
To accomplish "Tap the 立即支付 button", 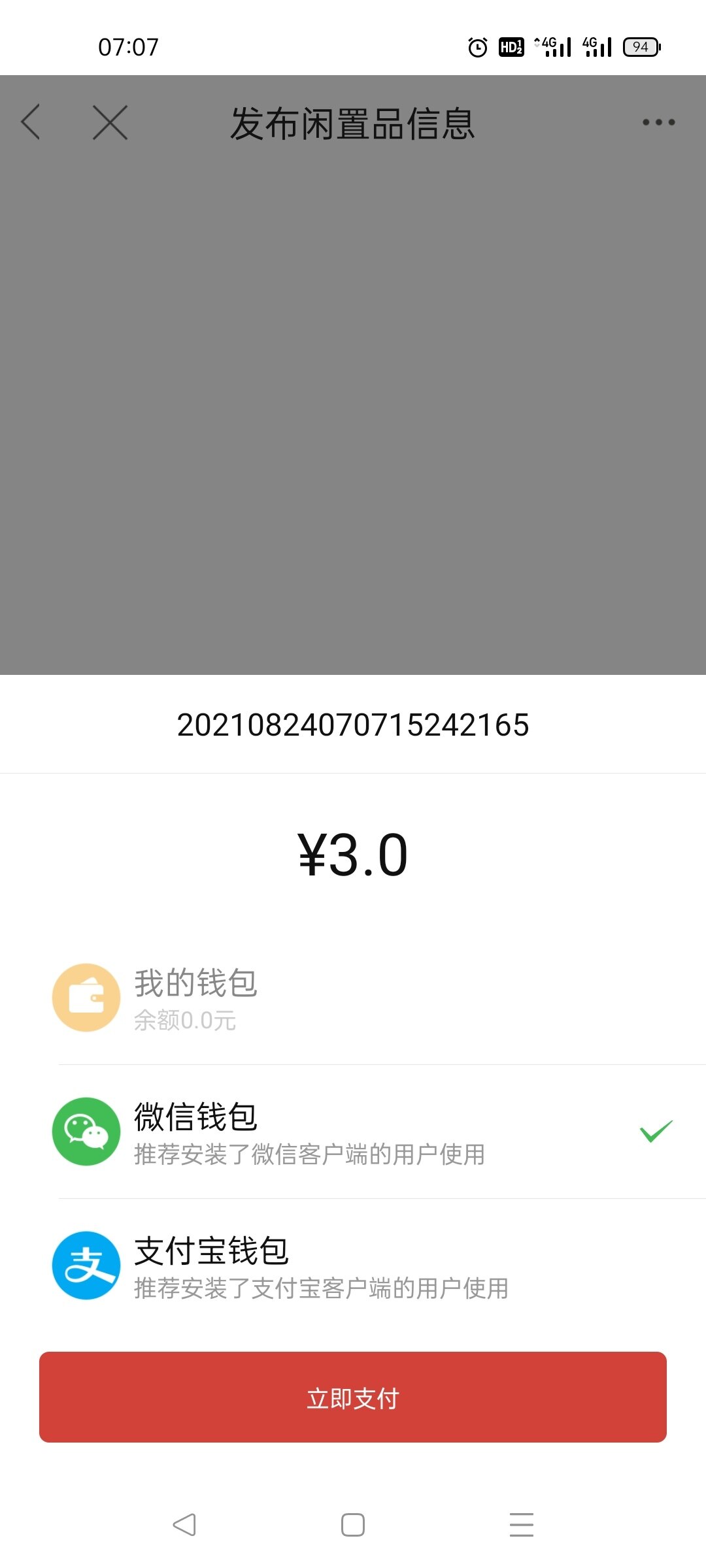I will pos(353,1397).
